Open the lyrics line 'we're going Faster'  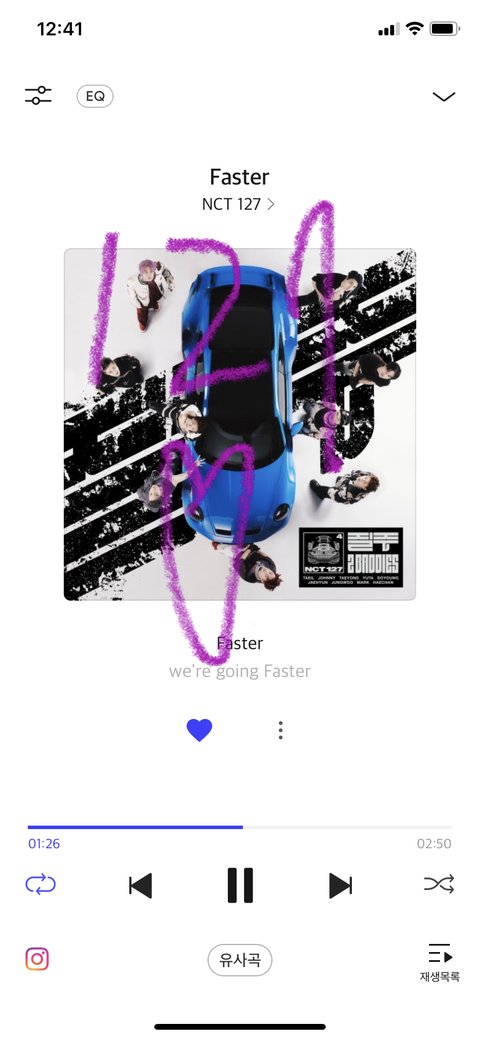239,671
